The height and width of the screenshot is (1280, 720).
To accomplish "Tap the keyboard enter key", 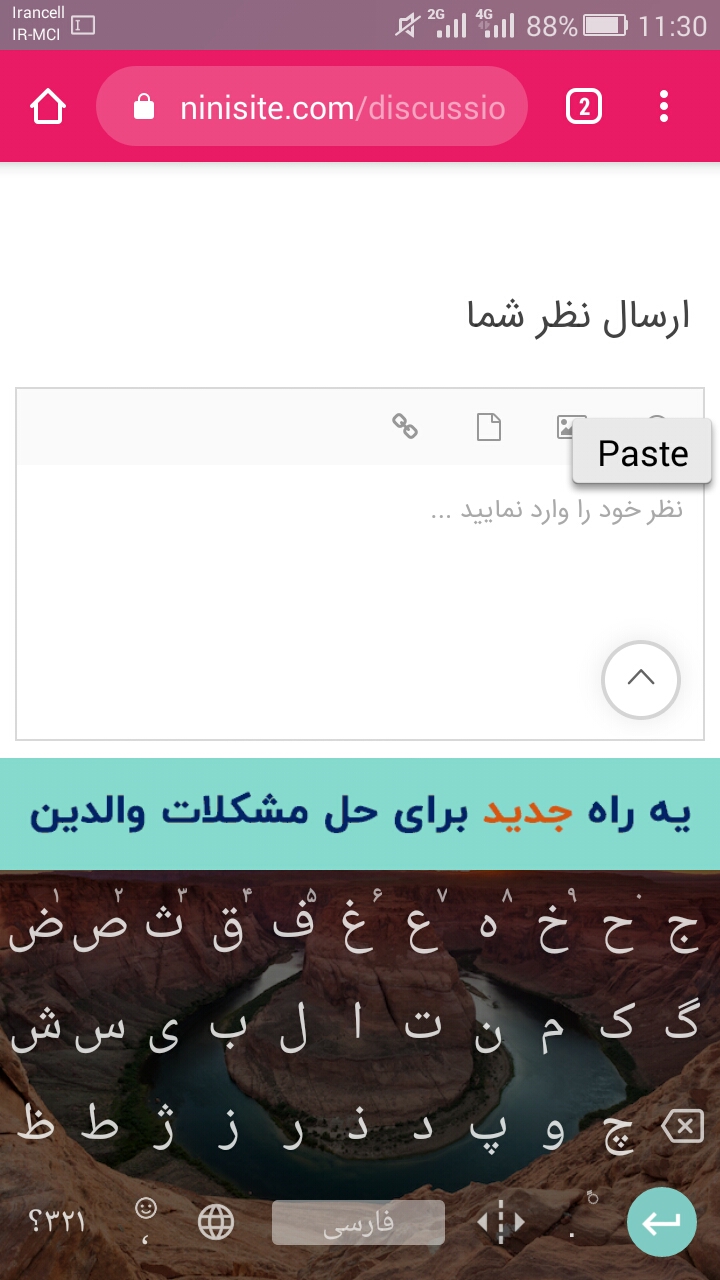I will click(x=662, y=1222).
